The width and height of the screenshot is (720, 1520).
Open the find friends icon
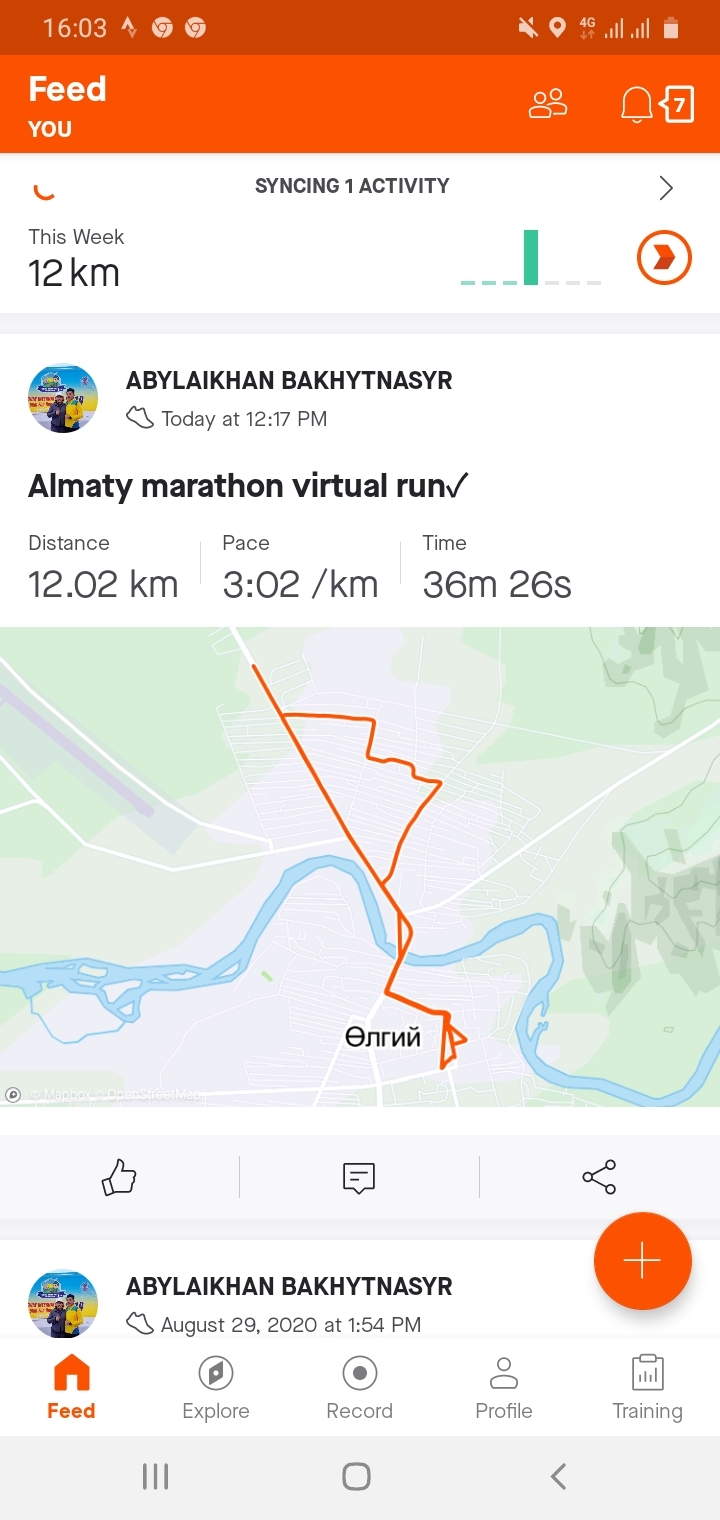tap(547, 104)
